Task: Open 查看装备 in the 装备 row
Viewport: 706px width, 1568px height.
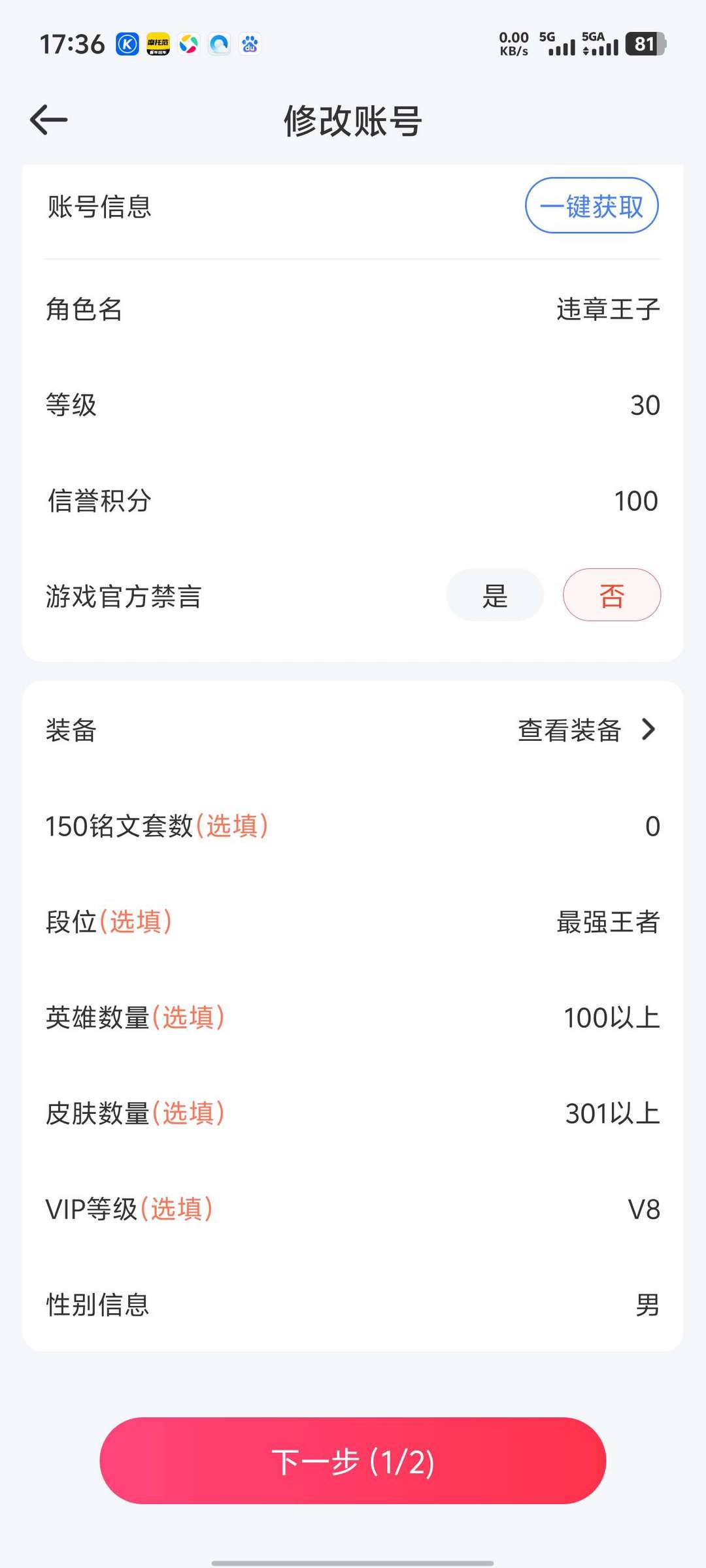Action: [587, 730]
